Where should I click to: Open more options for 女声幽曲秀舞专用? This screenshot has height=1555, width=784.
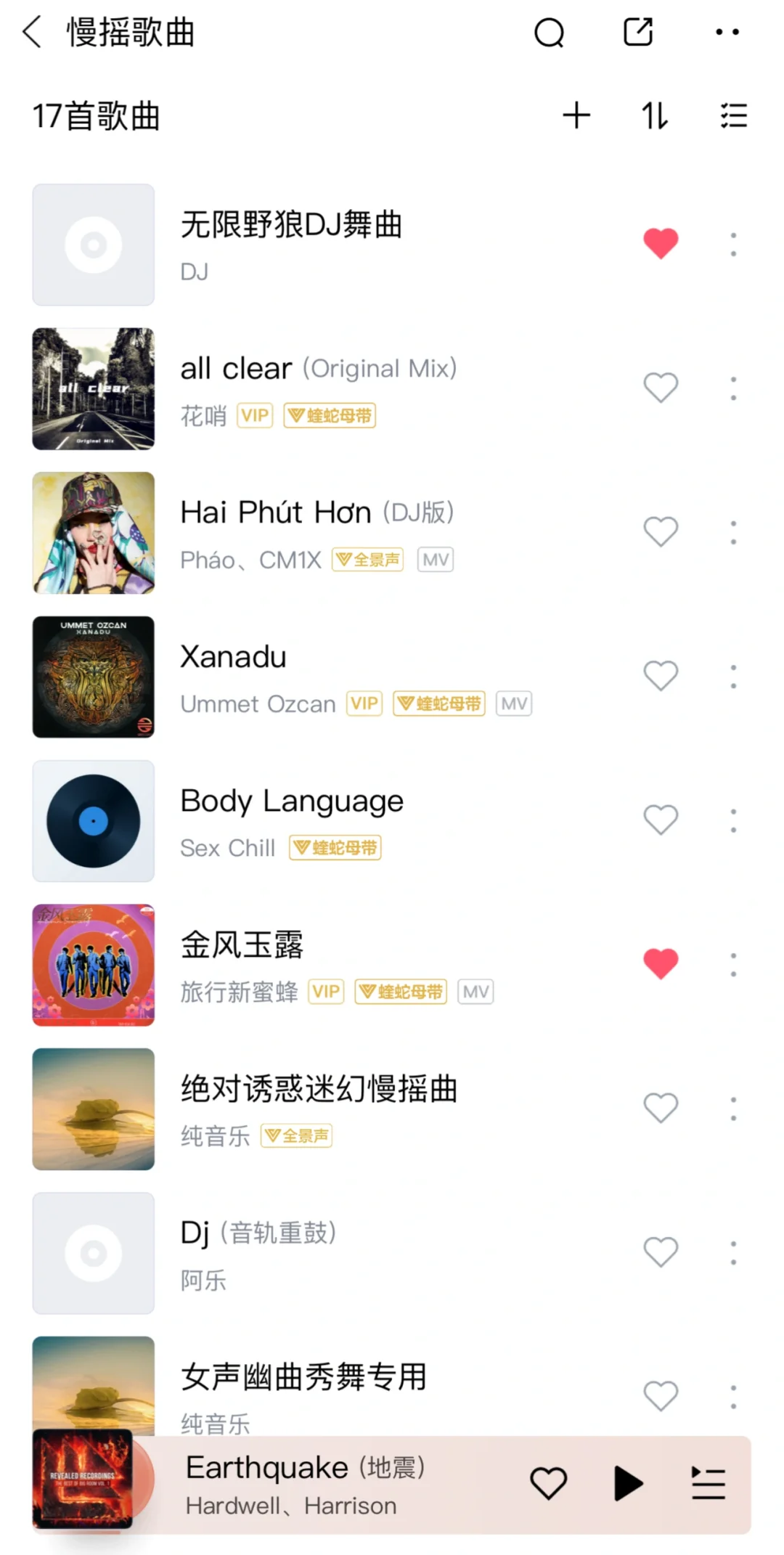point(733,1396)
